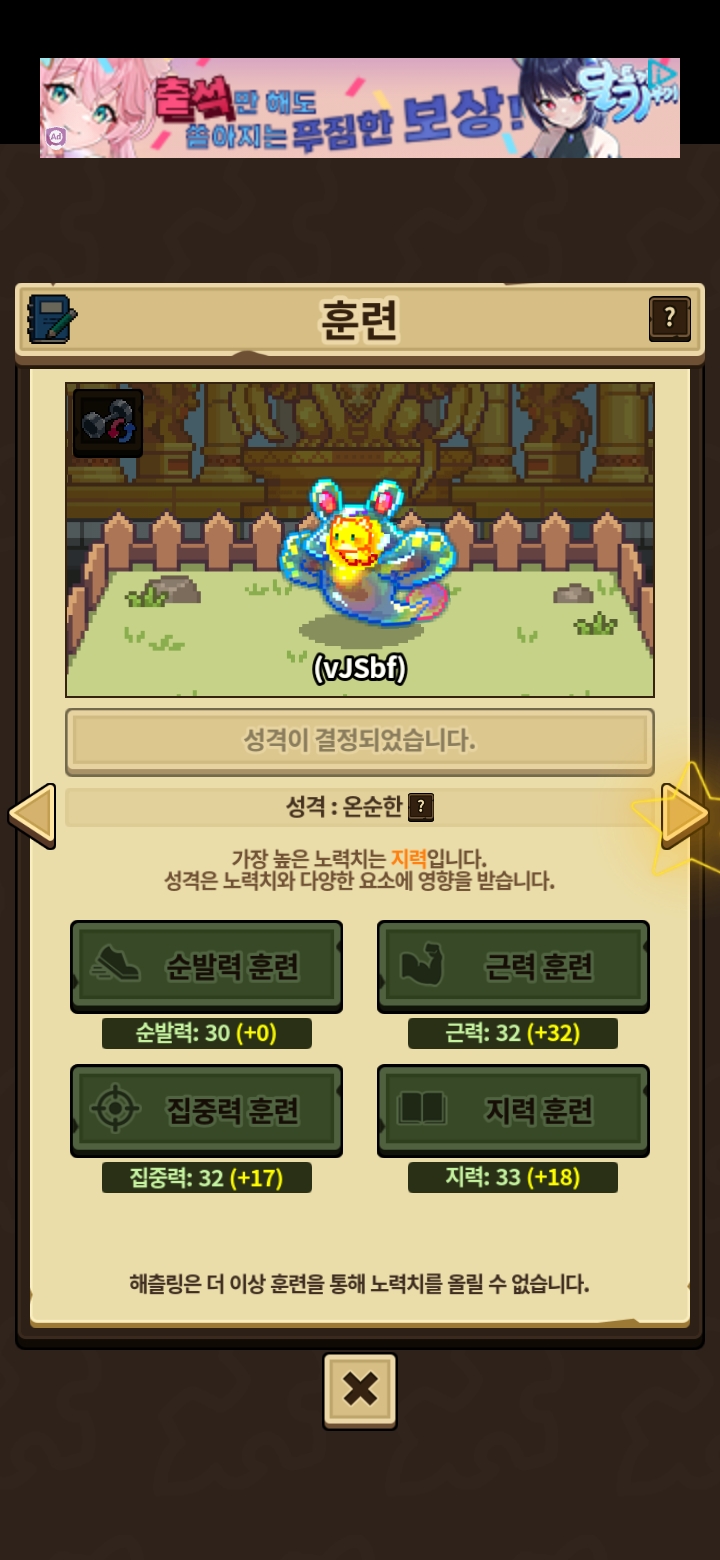Open the attendance reward ad banner
Image resolution: width=720 pixels, height=1560 pixels.
click(360, 108)
